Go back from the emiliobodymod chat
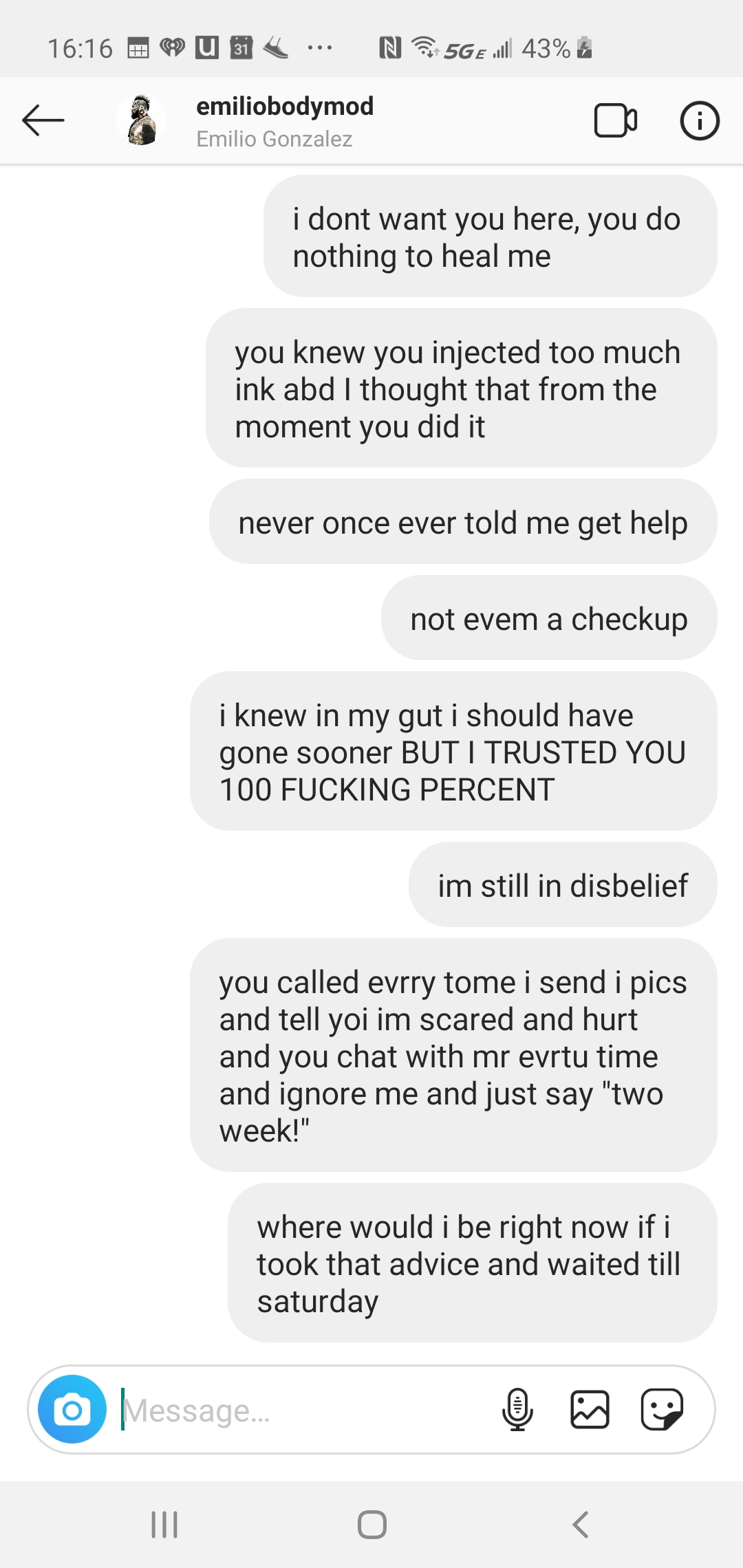Viewport: 743px width, 1568px height. 43,120
